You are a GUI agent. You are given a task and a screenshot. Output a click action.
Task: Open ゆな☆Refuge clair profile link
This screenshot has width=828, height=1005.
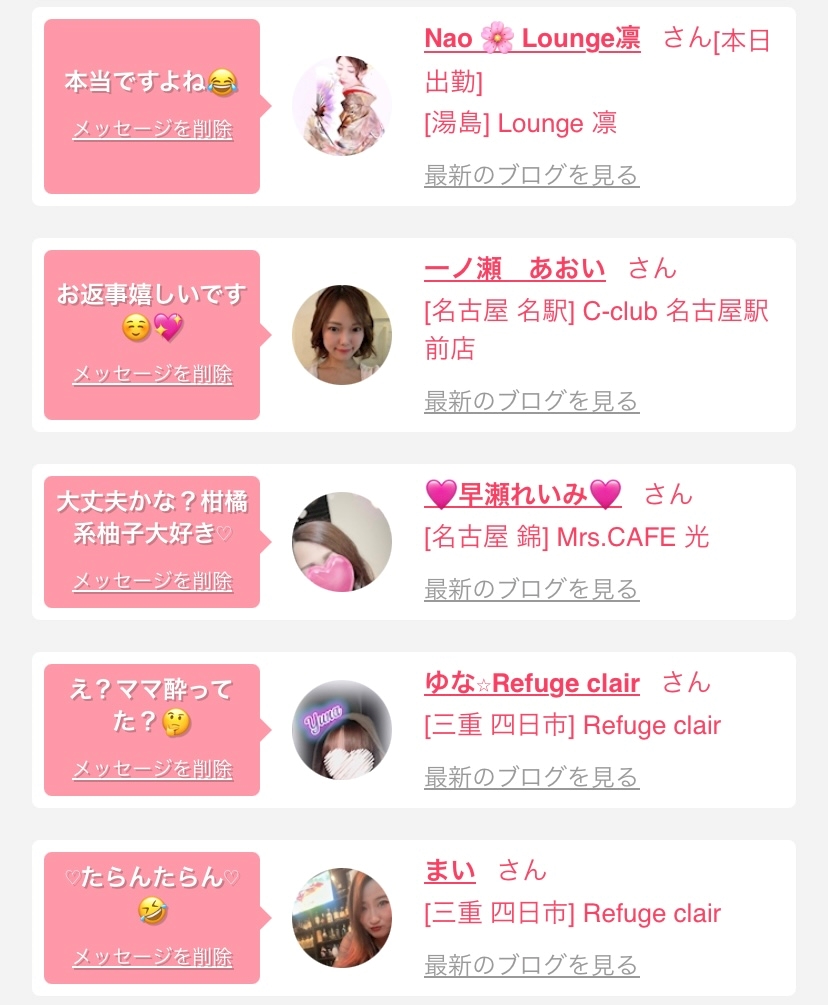click(x=532, y=683)
